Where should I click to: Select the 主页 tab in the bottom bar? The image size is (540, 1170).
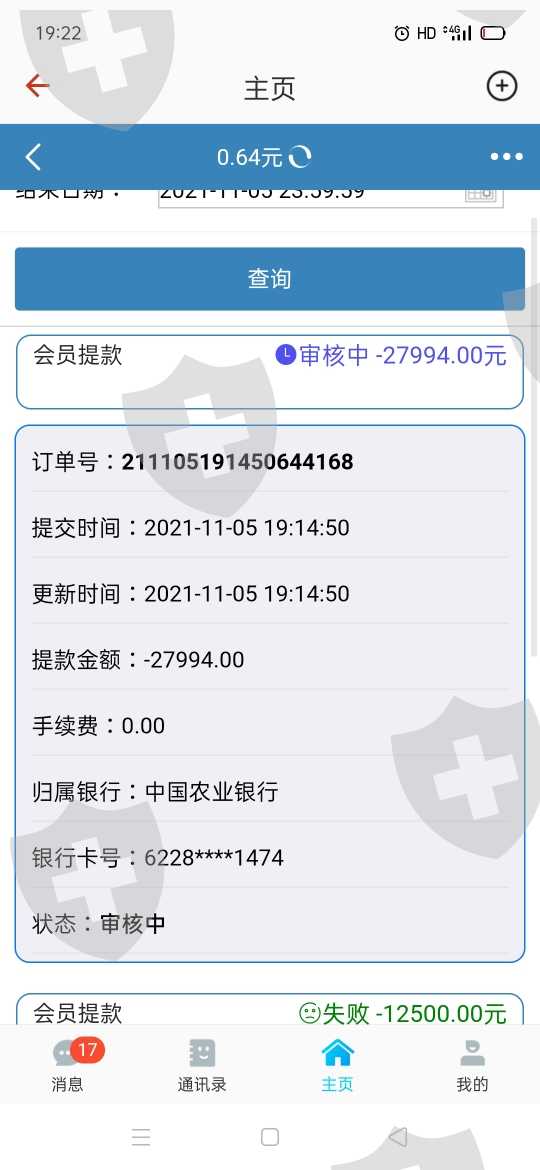point(337,1066)
